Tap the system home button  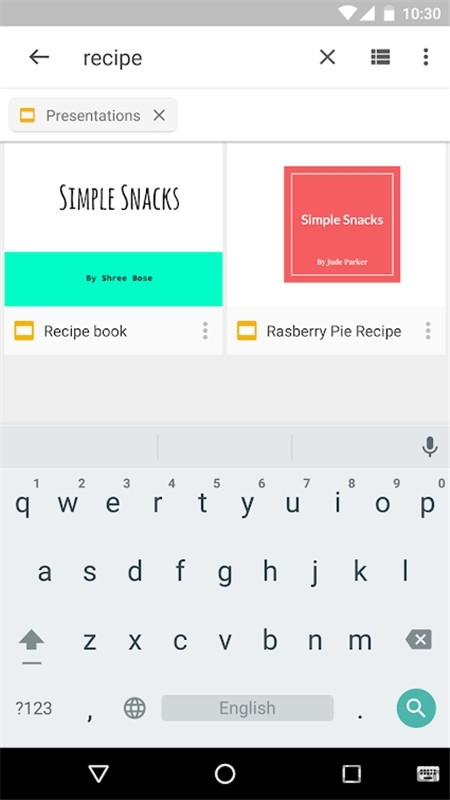pos(225,774)
